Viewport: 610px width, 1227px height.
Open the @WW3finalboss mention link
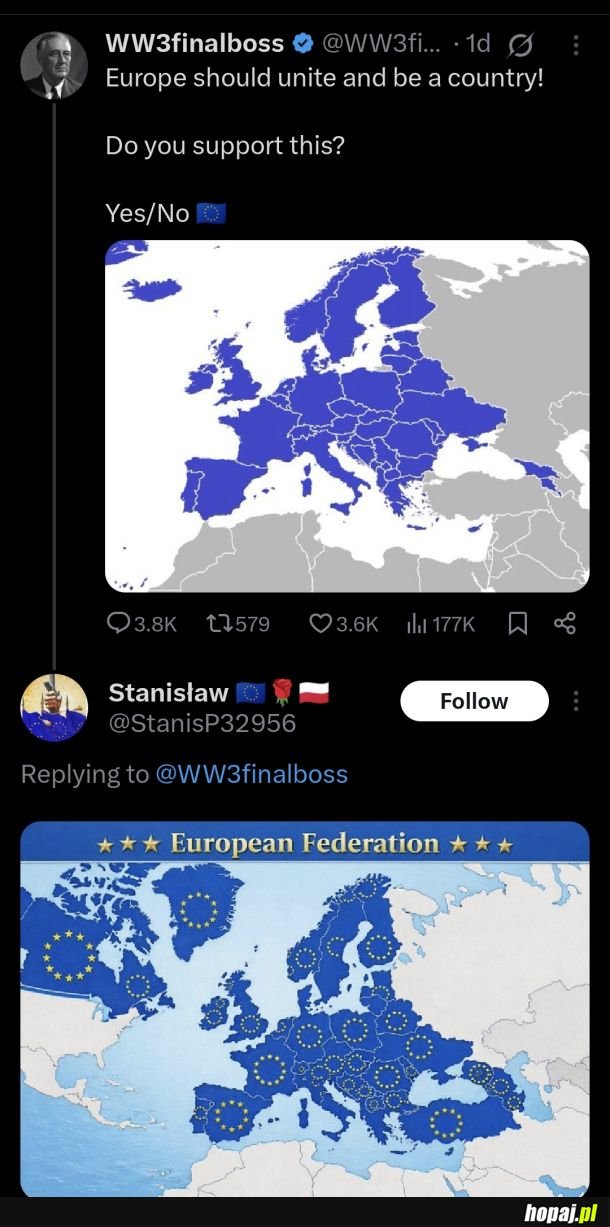(x=252, y=774)
